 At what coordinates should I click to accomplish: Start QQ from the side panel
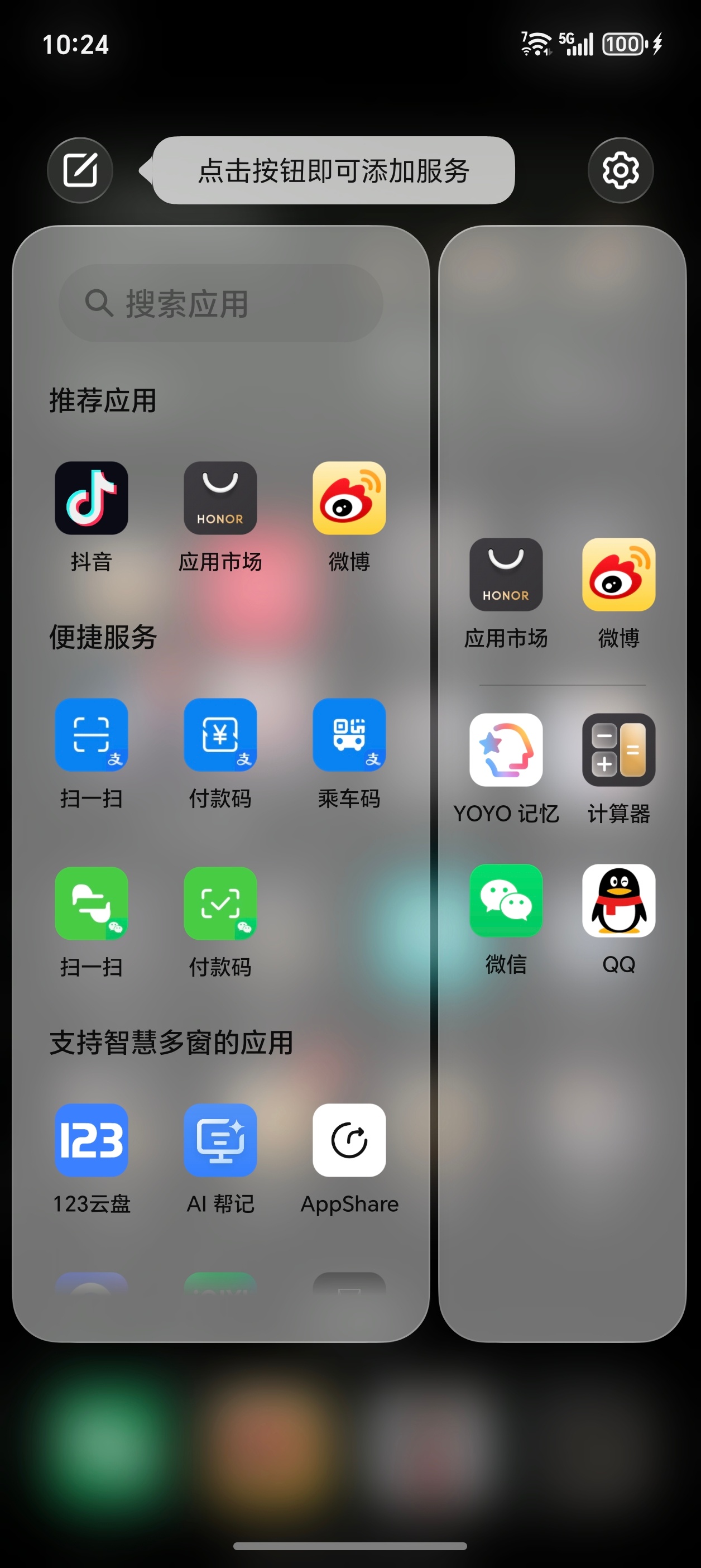pyautogui.click(x=618, y=901)
